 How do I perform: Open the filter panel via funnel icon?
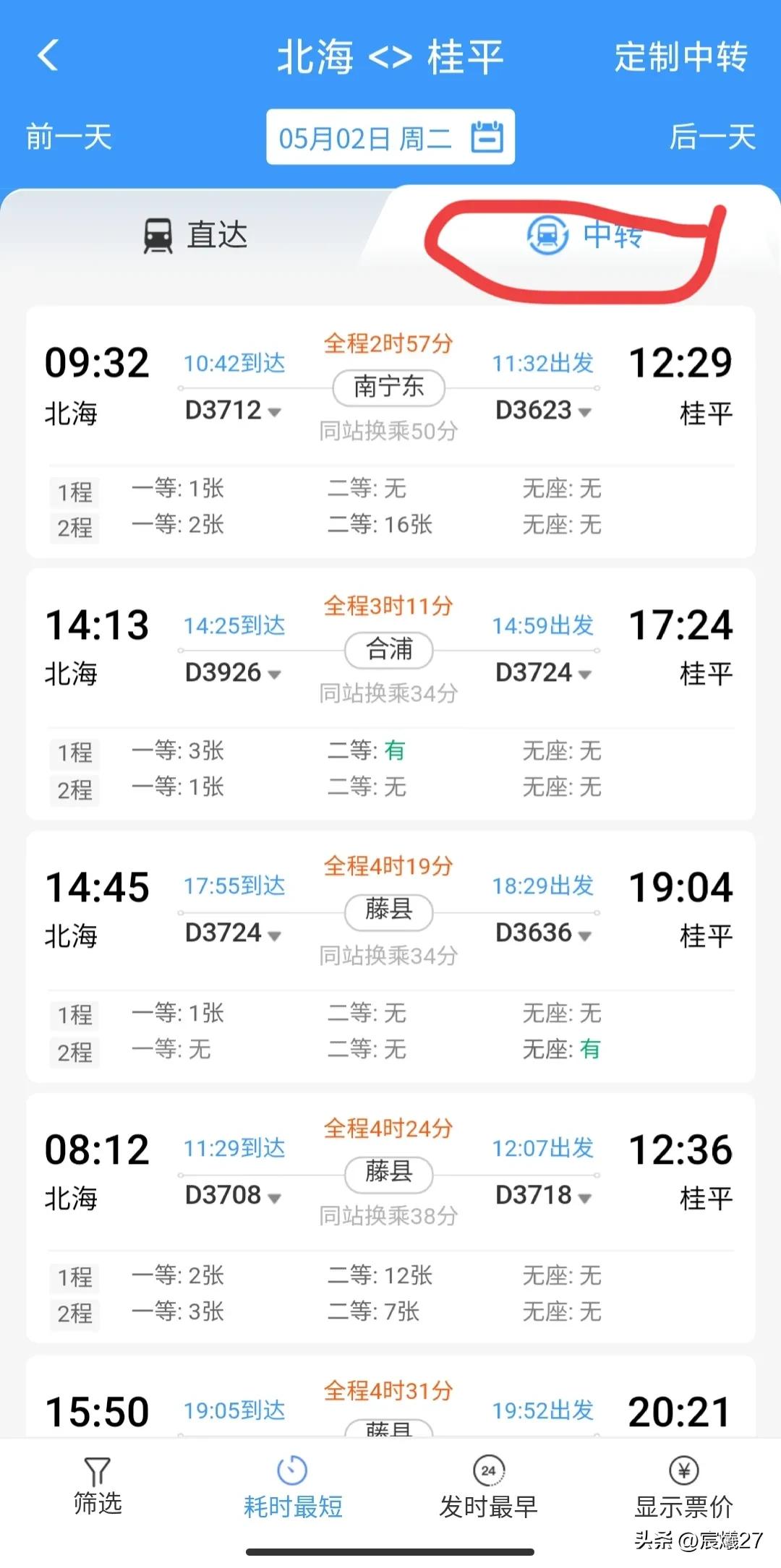pyautogui.click(x=98, y=1471)
